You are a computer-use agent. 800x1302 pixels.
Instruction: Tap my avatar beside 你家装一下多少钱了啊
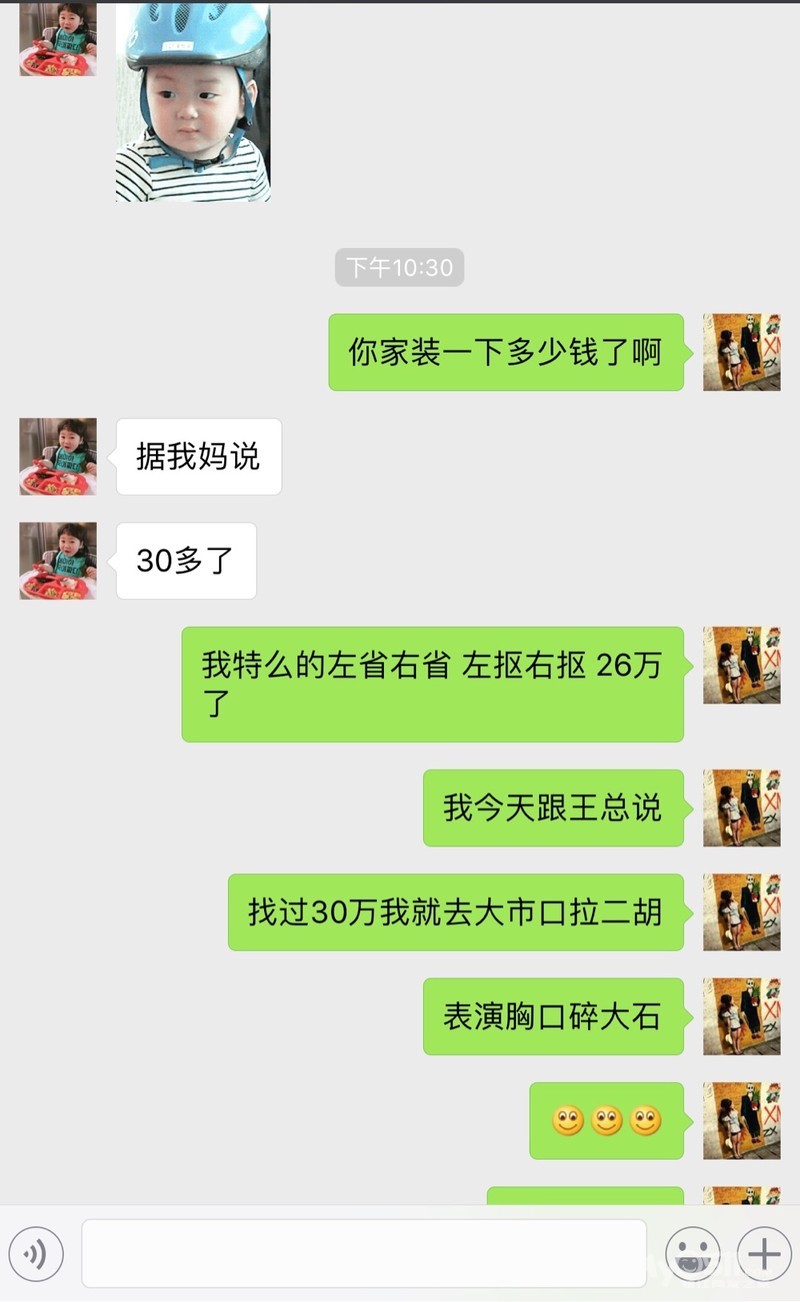point(741,352)
